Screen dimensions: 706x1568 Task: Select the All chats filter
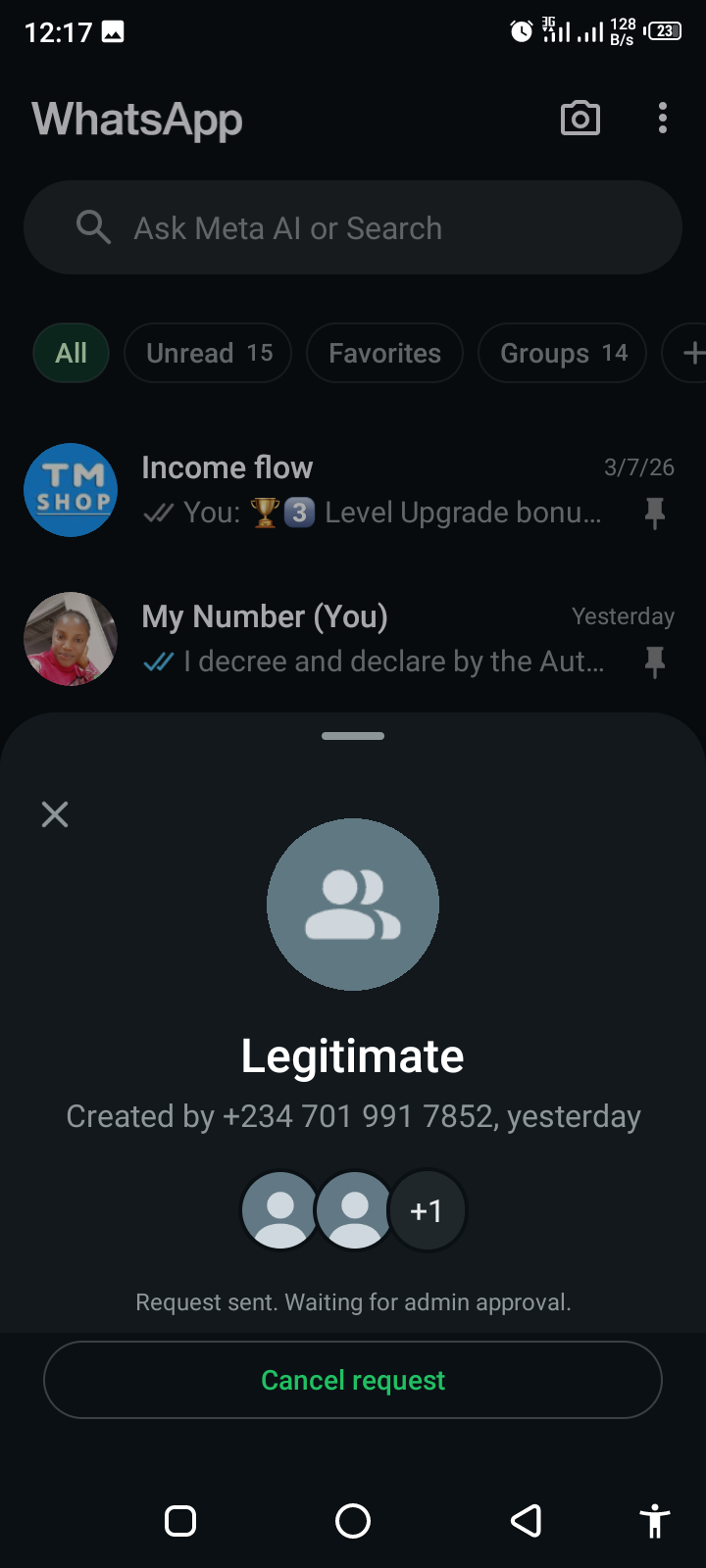pyautogui.click(x=71, y=353)
